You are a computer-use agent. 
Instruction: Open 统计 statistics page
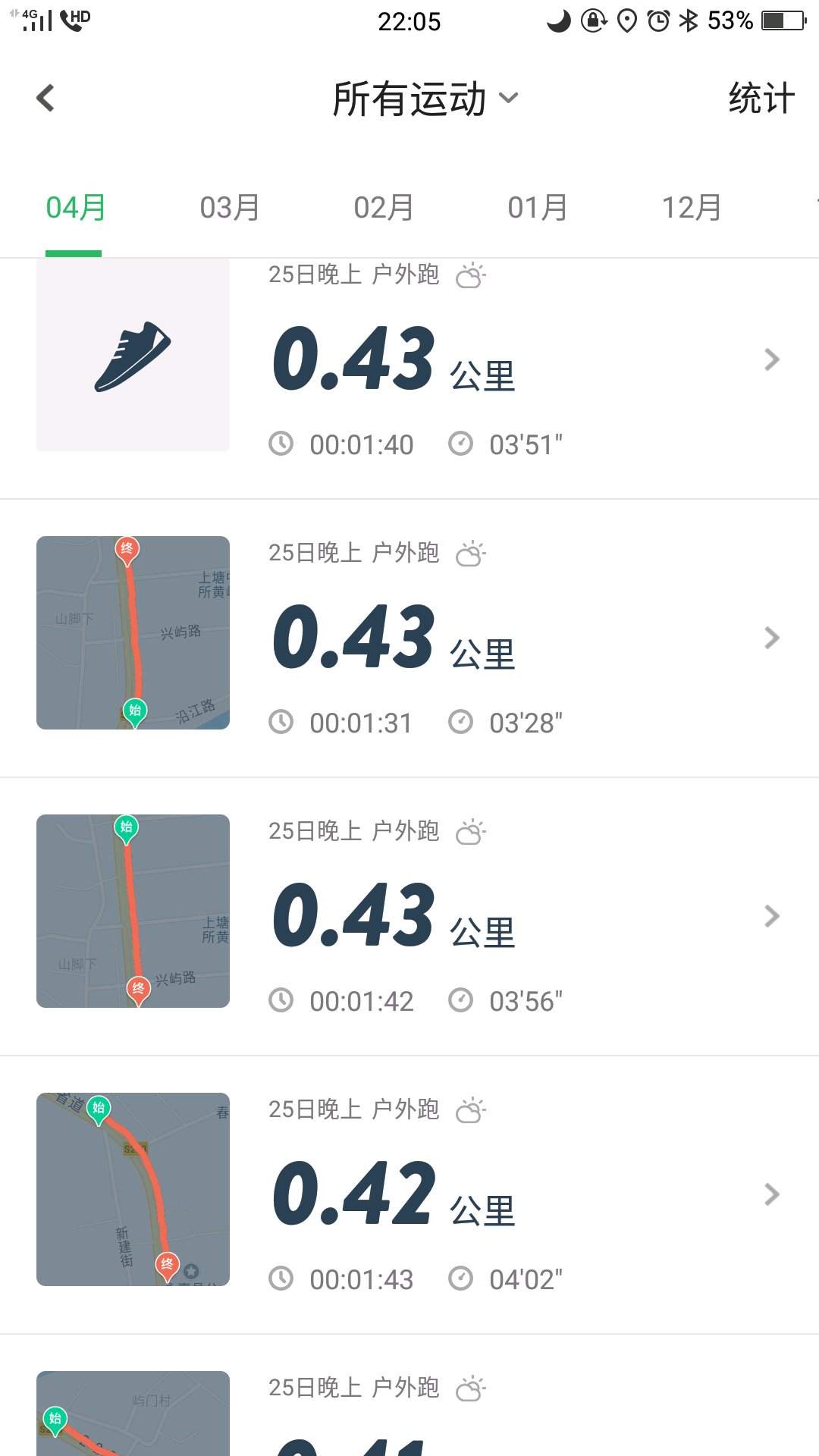click(x=761, y=99)
